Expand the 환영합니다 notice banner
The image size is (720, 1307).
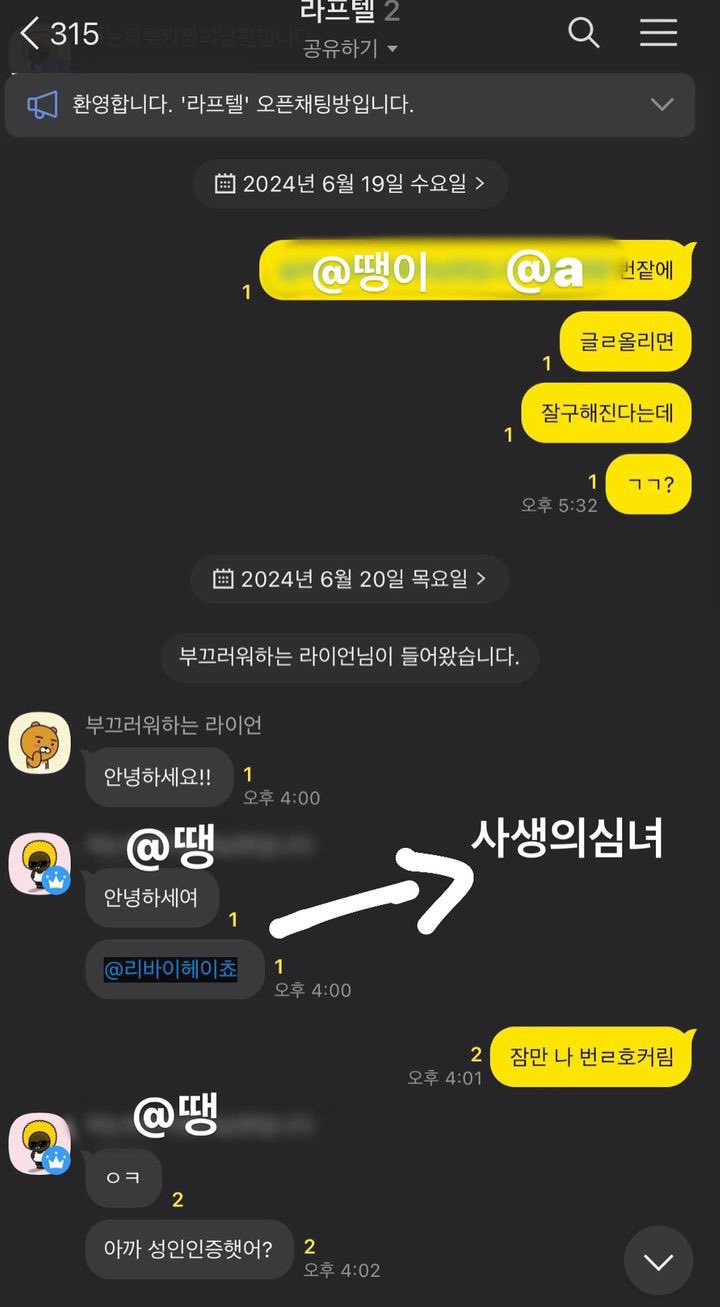(661, 104)
